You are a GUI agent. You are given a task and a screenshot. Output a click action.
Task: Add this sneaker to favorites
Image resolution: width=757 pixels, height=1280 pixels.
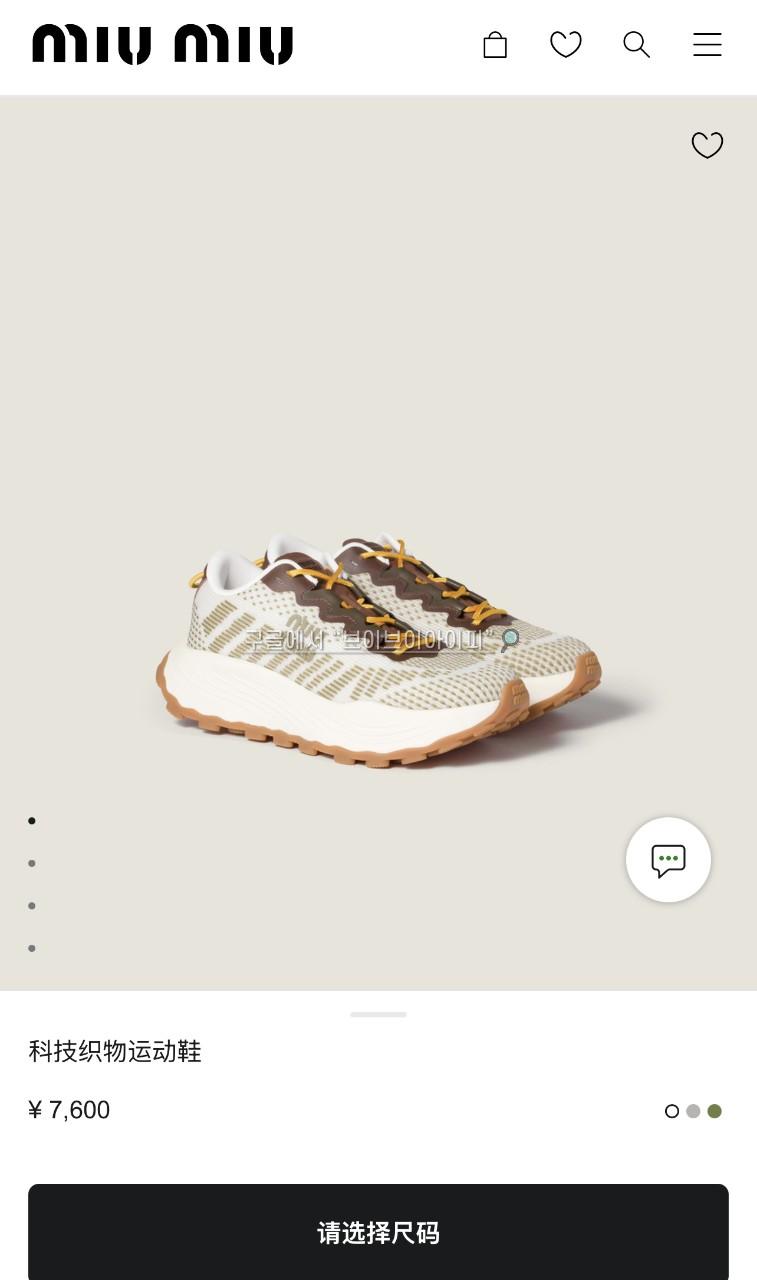pyautogui.click(x=707, y=145)
